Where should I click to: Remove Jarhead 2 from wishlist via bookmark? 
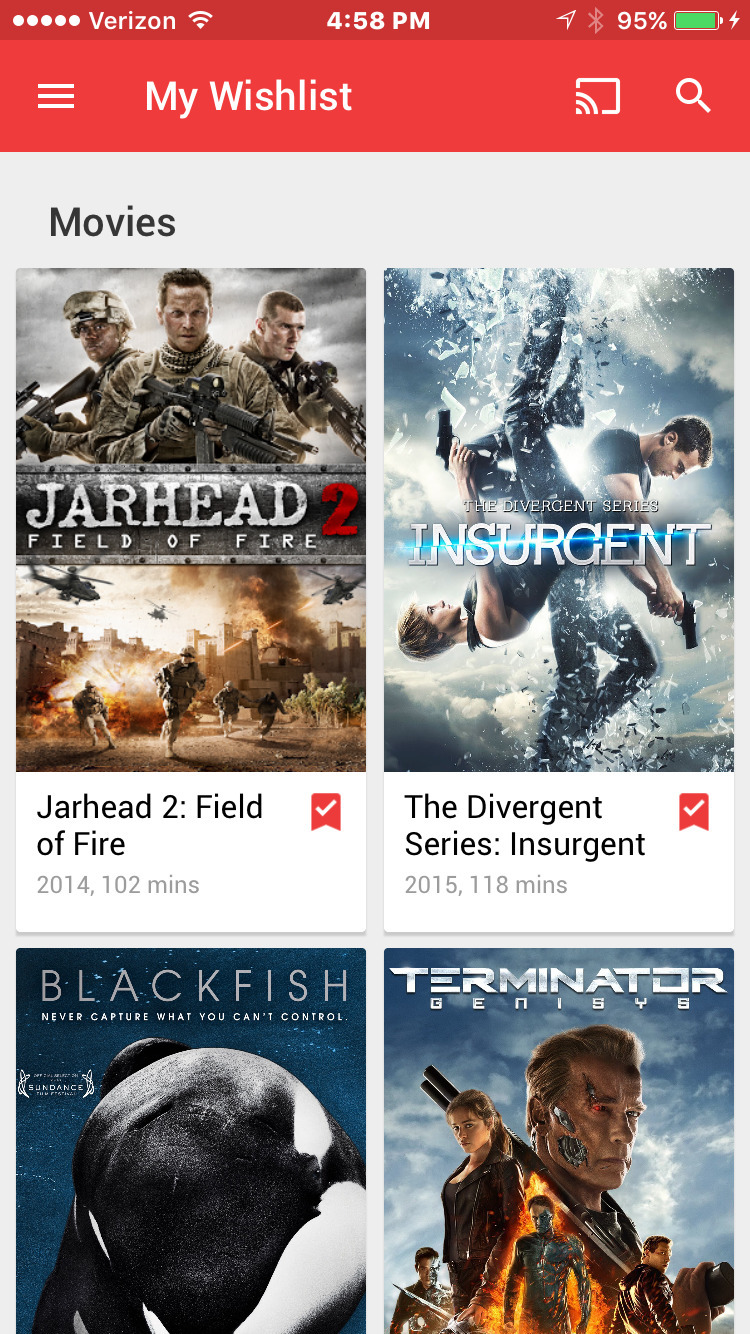pyautogui.click(x=326, y=812)
